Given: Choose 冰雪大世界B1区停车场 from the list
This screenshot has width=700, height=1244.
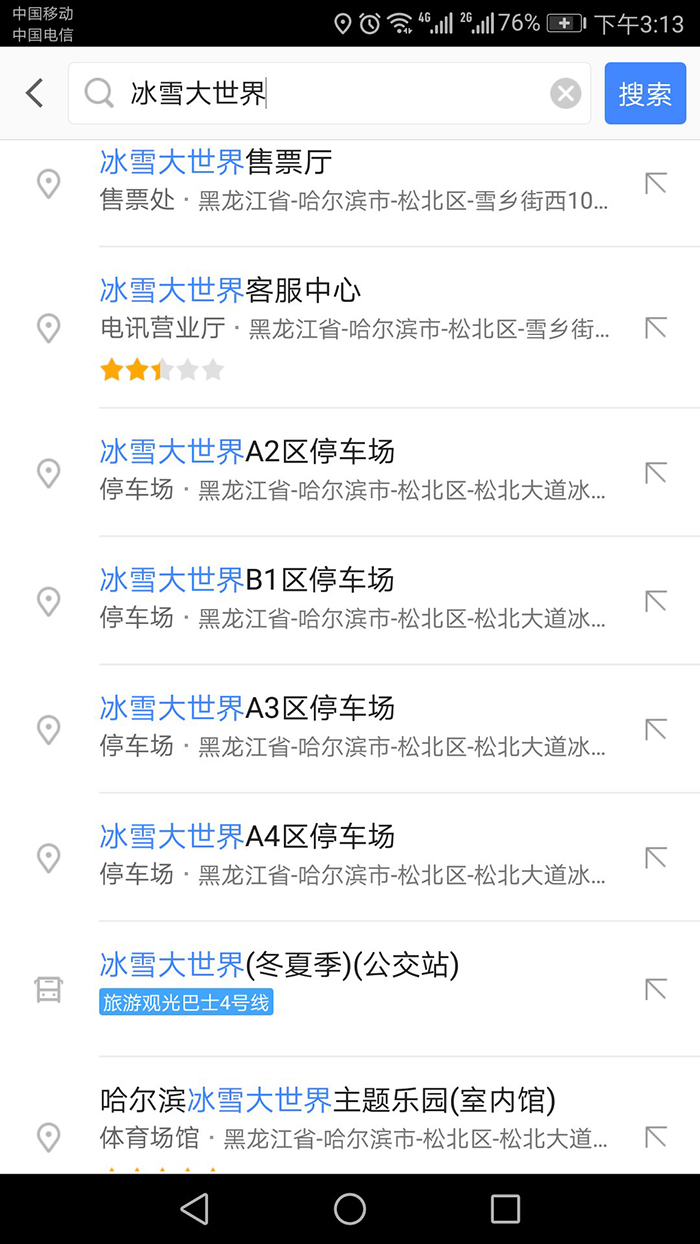Looking at the screenshot, I should point(350,598).
